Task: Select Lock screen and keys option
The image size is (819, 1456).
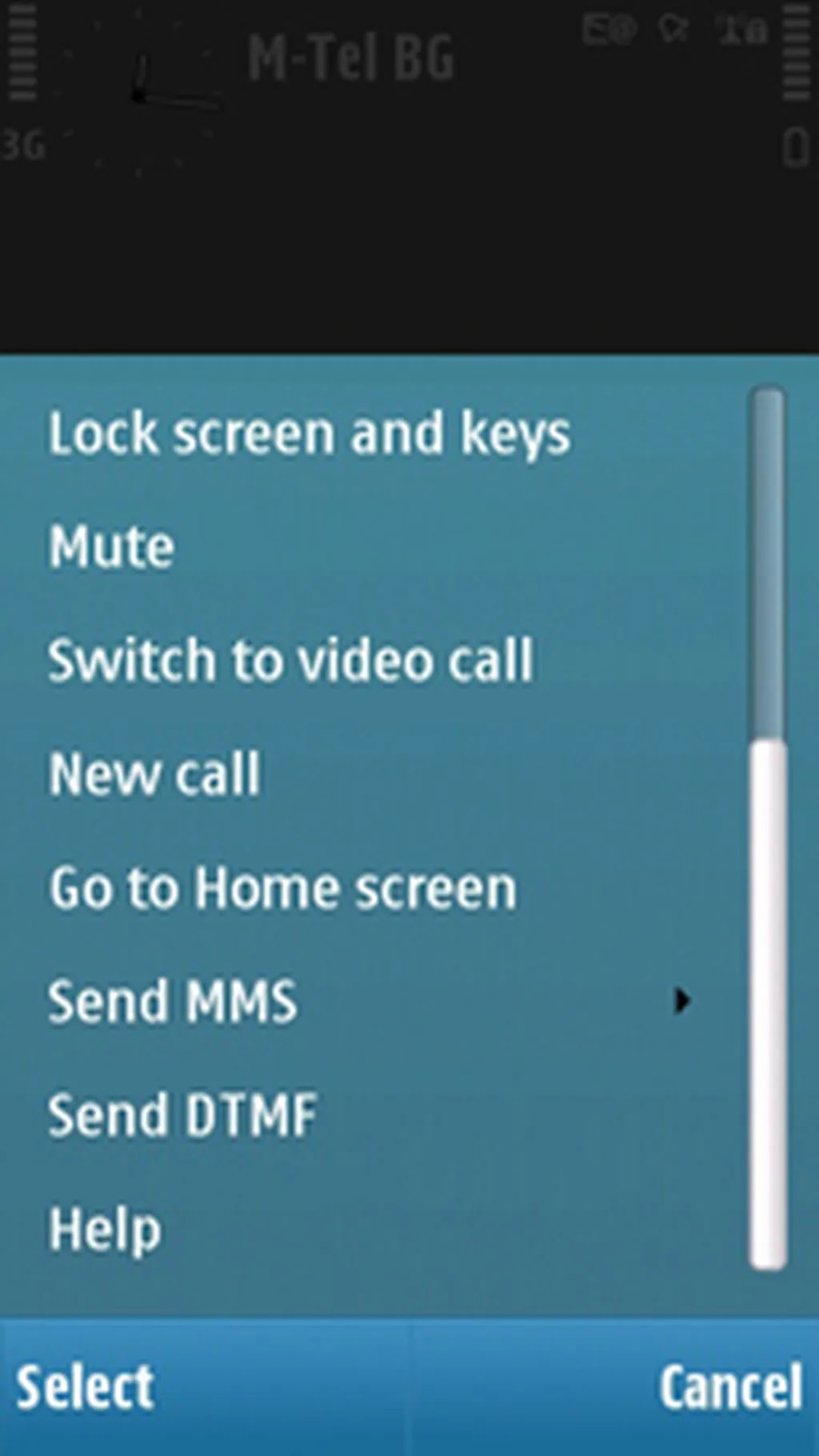Action: [x=309, y=434]
